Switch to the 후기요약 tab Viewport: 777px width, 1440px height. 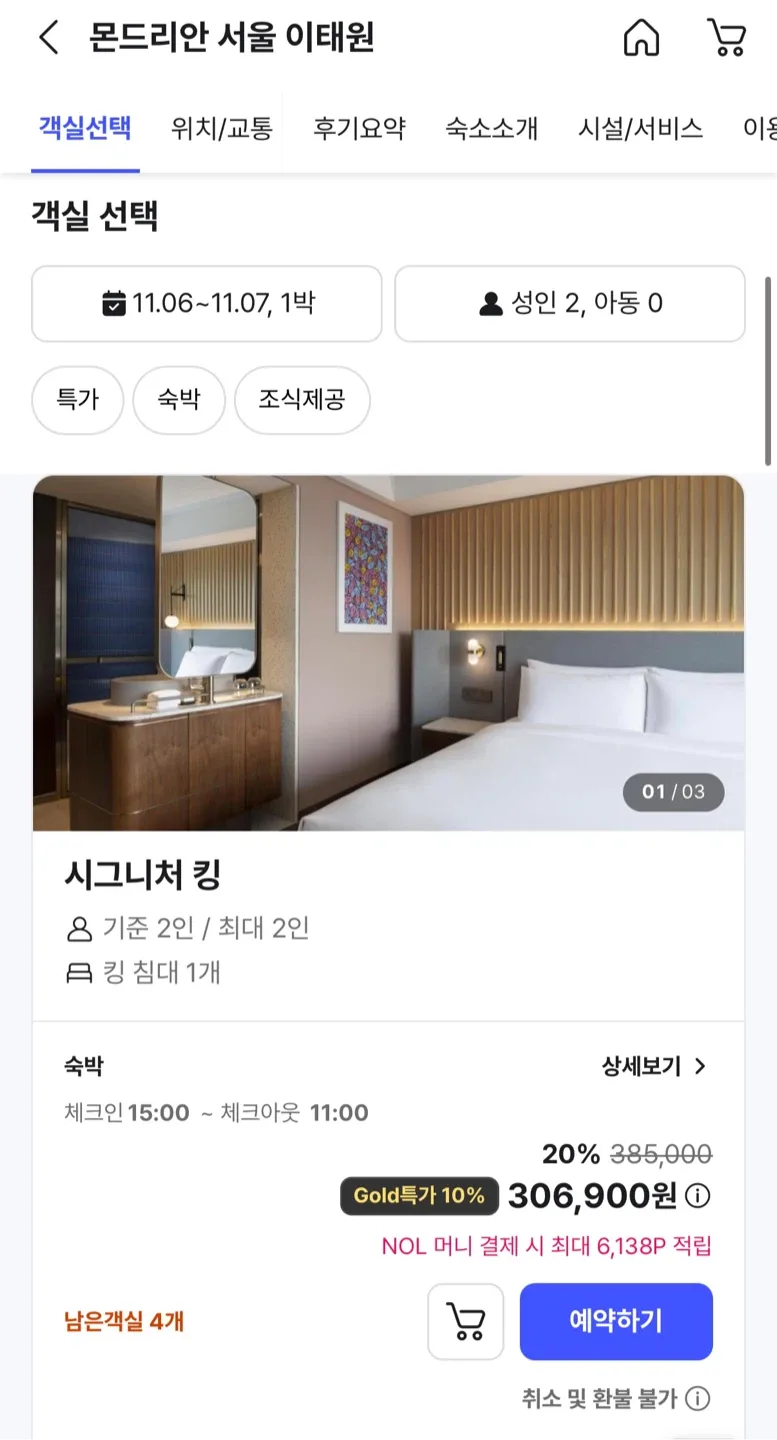(x=359, y=128)
